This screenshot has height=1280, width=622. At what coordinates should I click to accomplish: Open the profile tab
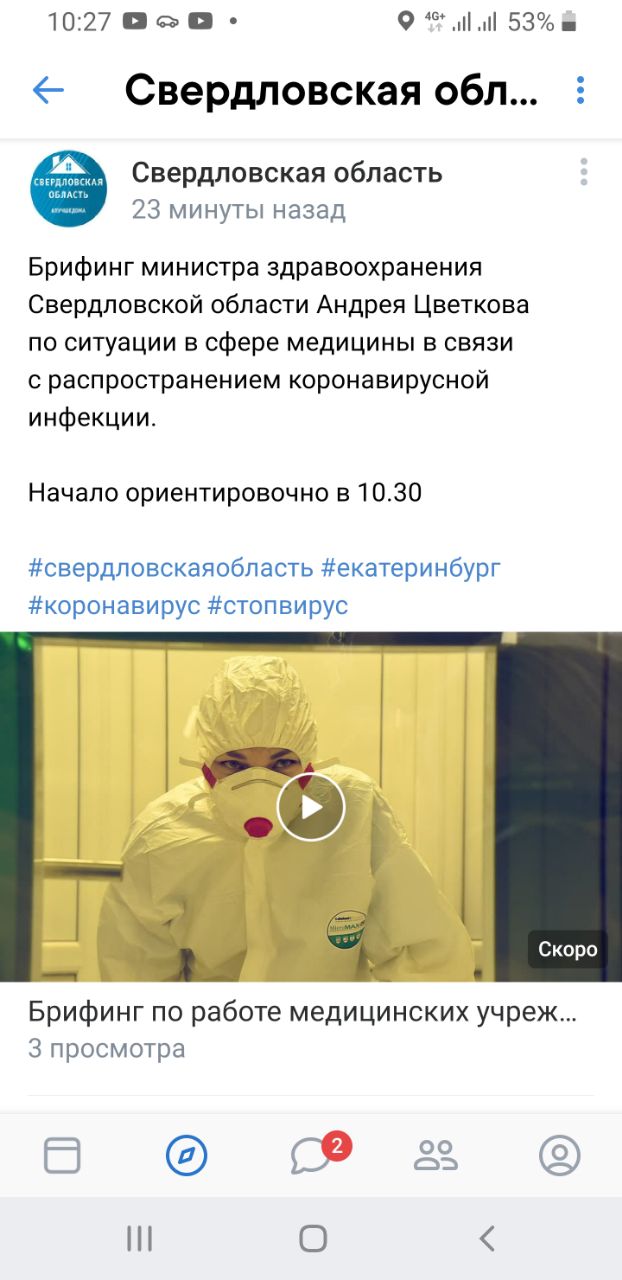(559, 1156)
